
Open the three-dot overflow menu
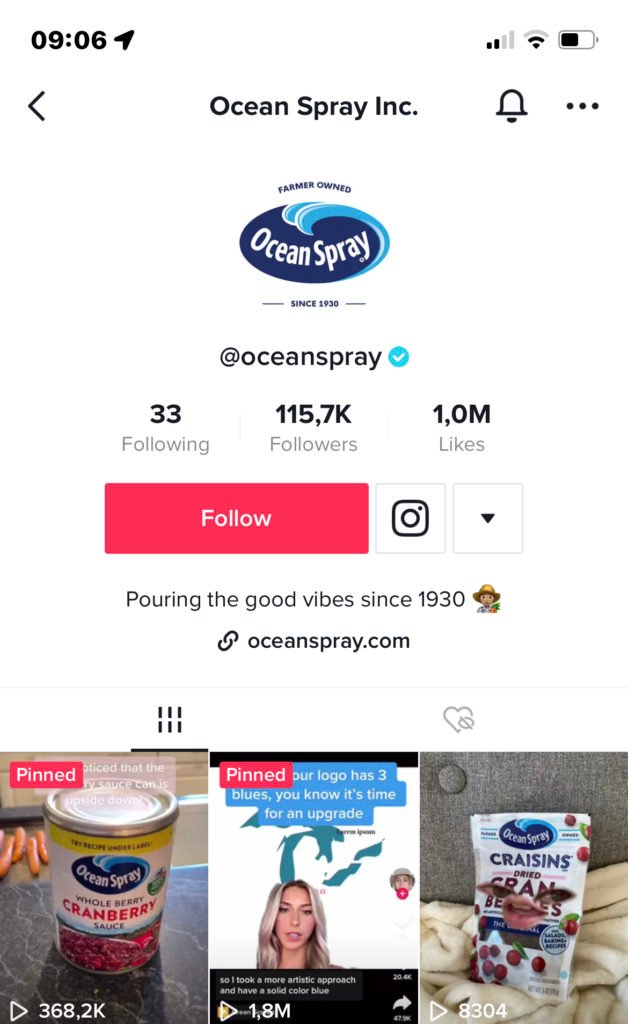(582, 106)
